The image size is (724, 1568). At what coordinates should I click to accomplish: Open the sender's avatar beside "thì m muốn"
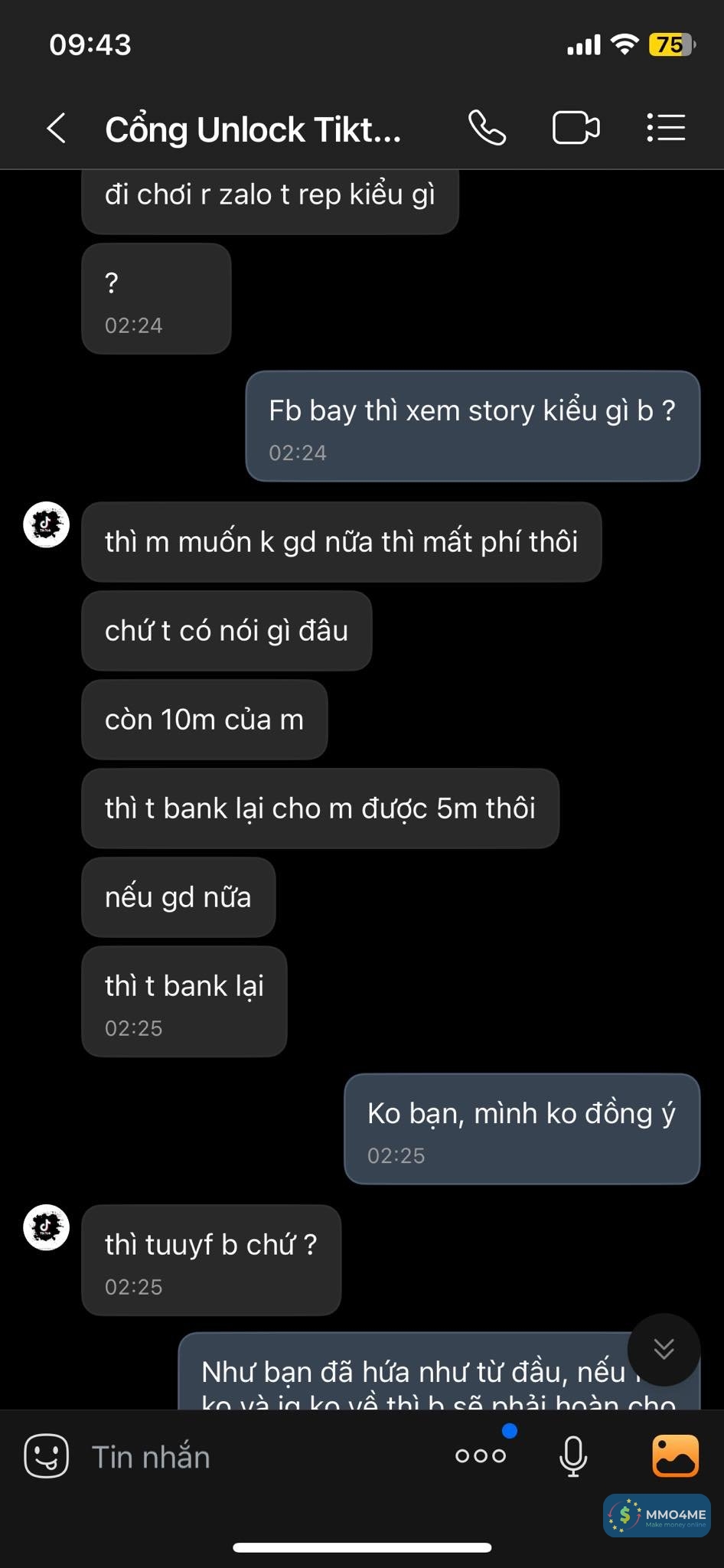click(47, 524)
